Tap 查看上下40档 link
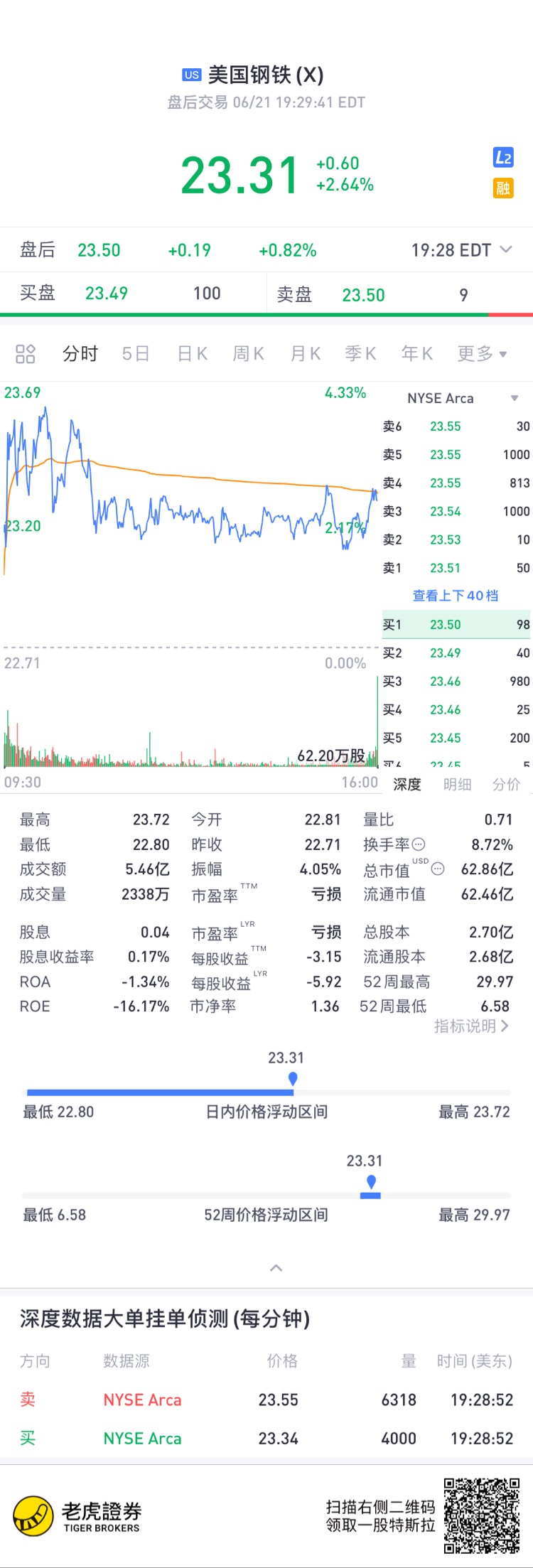533x1568 pixels. point(456,596)
